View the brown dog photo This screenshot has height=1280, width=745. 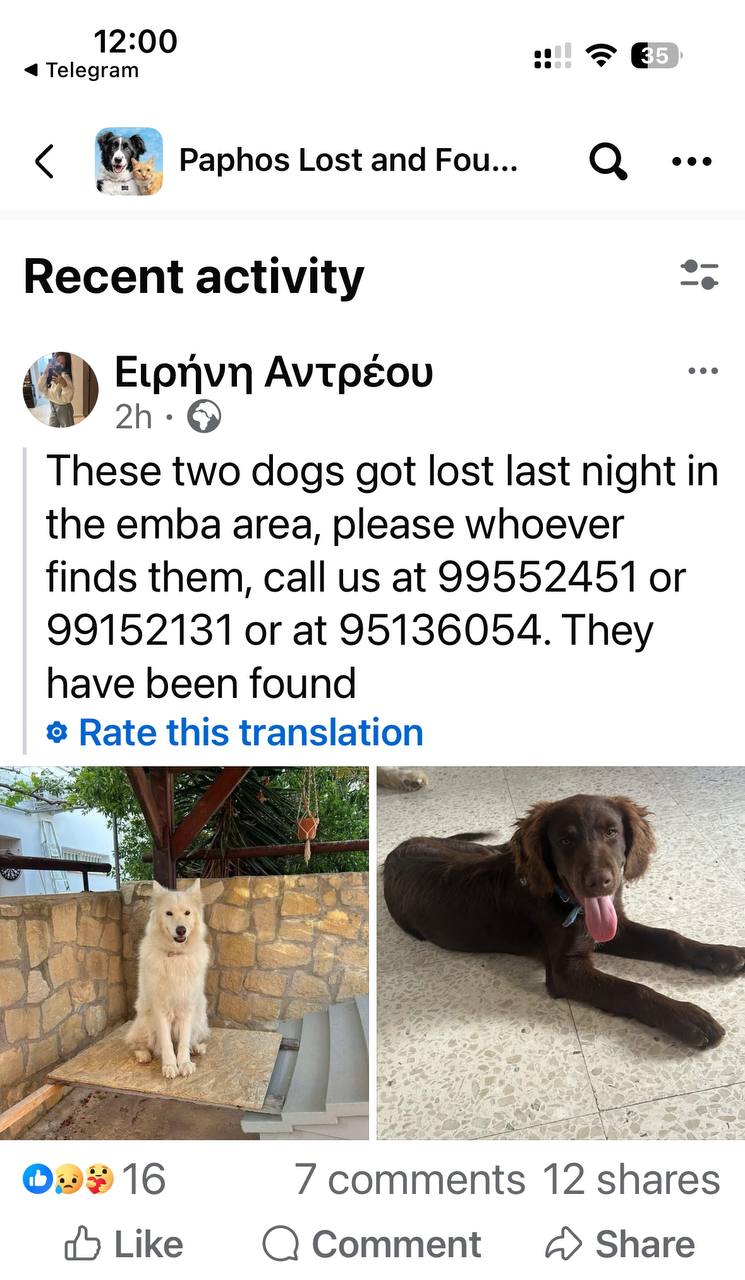coord(561,952)
